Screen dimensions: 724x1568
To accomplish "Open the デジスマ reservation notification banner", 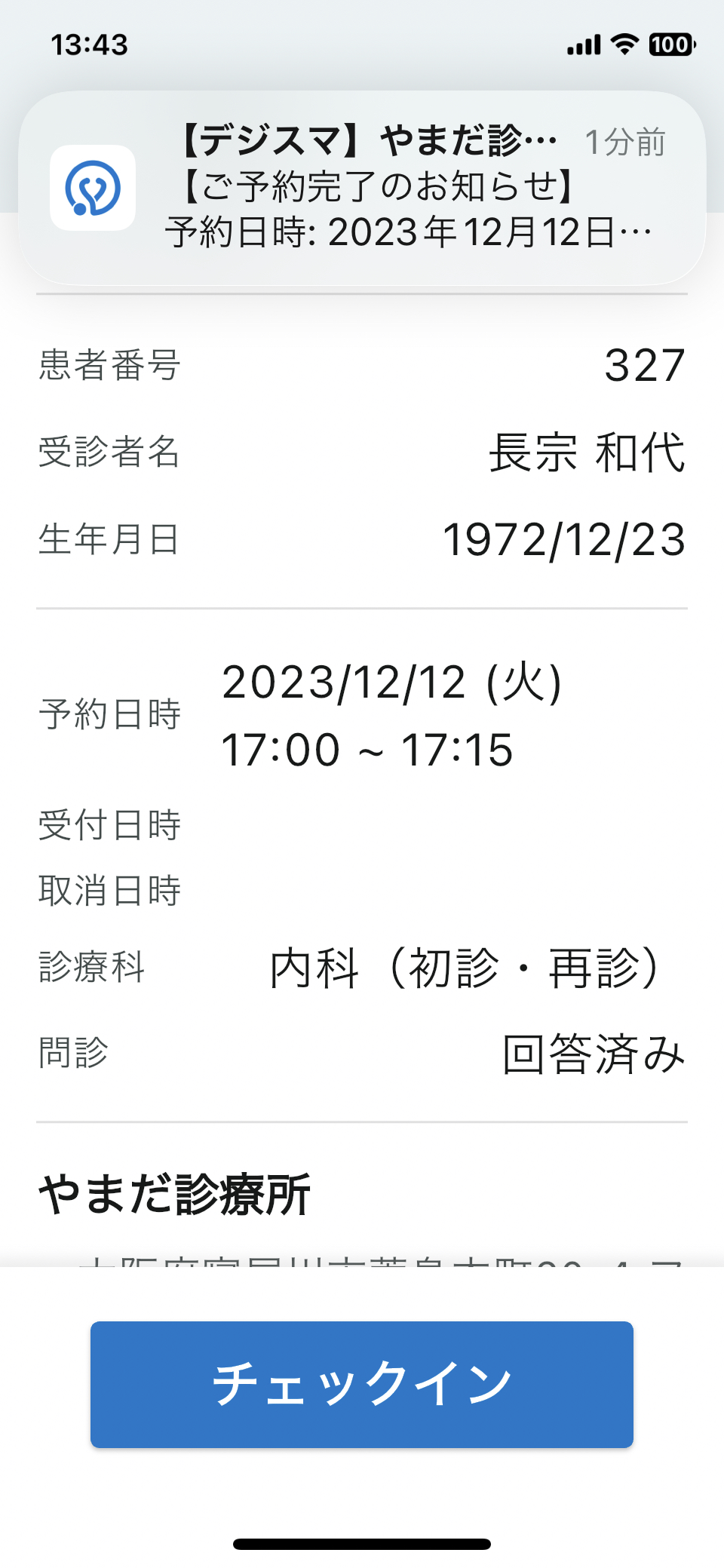I will coord(362,188).
